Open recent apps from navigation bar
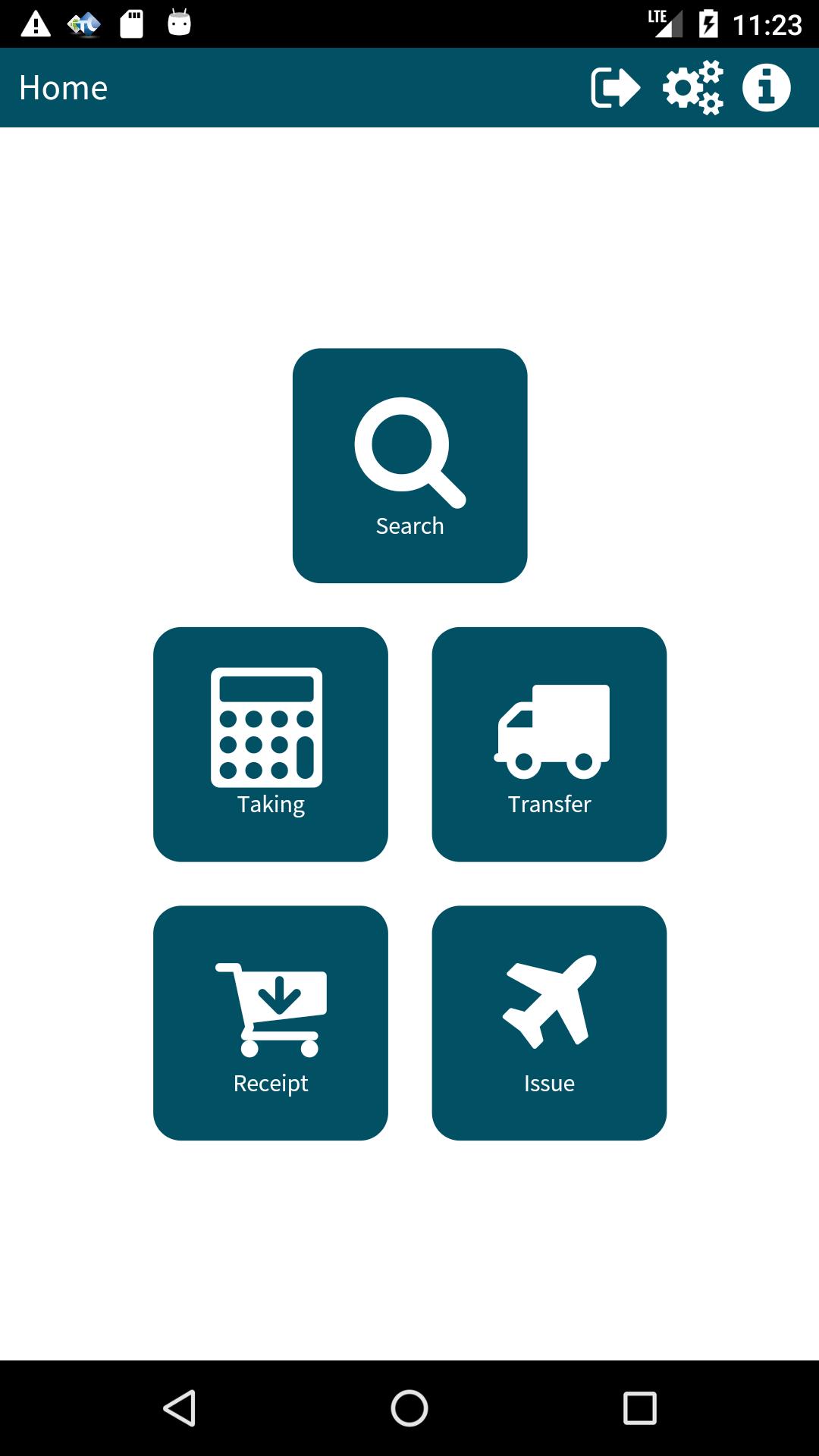The width and height of the screenshot is (819, 1456). 639,1408
